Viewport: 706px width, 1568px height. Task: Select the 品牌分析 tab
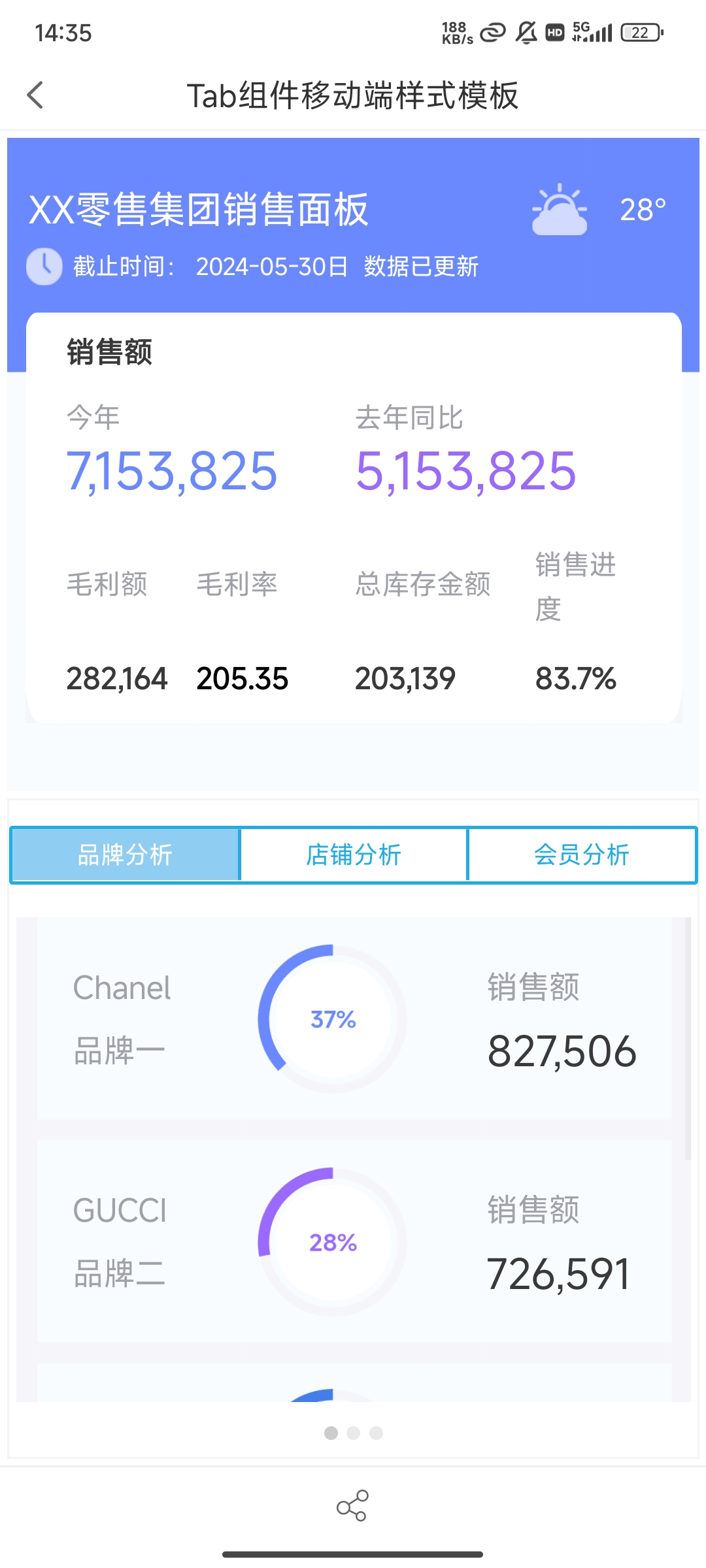126,855
